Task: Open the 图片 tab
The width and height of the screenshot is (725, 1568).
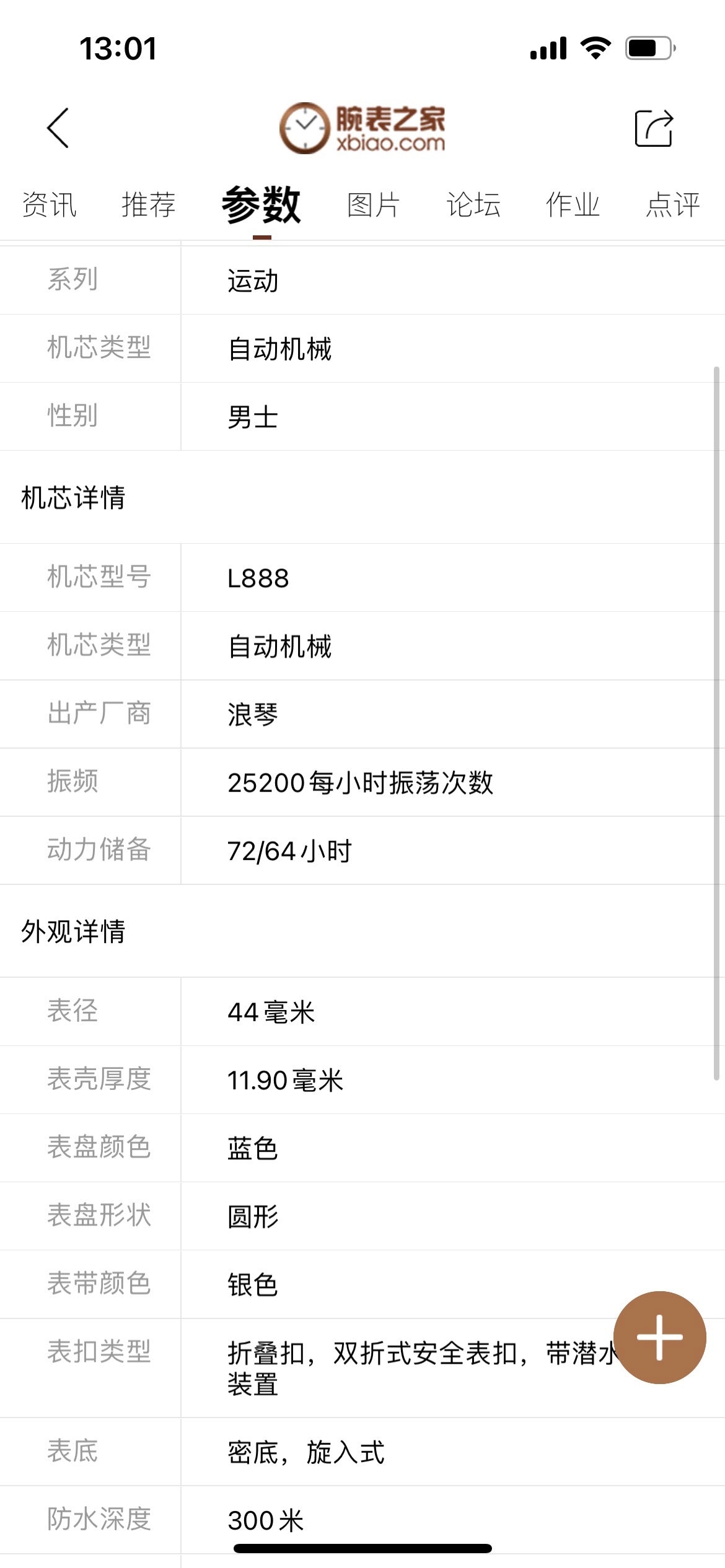Action: (374, 205)
